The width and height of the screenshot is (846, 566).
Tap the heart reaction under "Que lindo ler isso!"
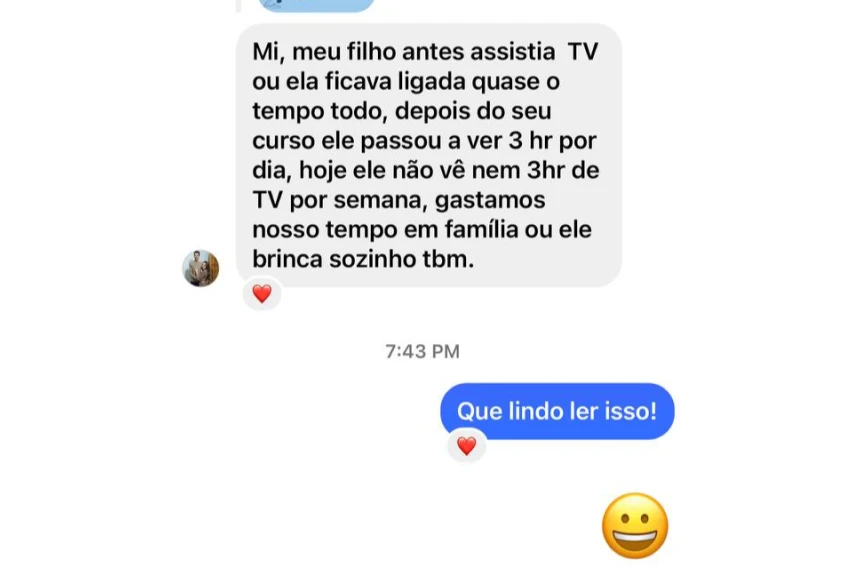pos(467,446)
